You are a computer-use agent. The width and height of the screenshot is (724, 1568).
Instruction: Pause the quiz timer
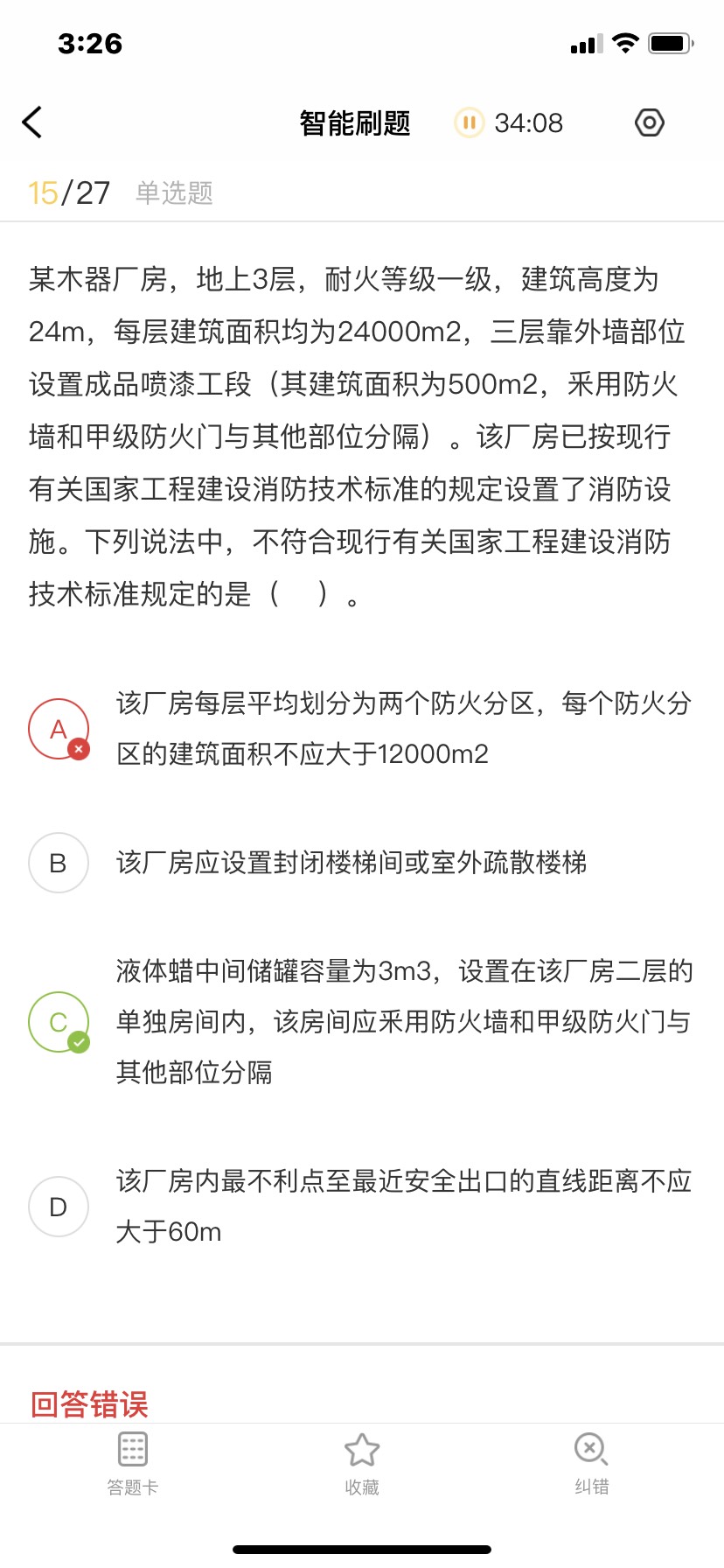pos(469,122)
